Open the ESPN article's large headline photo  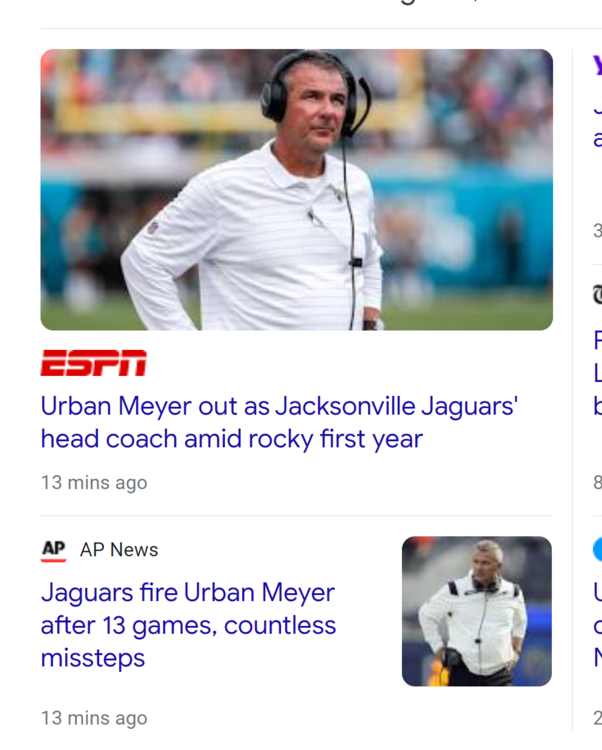(x=296, y=189)
